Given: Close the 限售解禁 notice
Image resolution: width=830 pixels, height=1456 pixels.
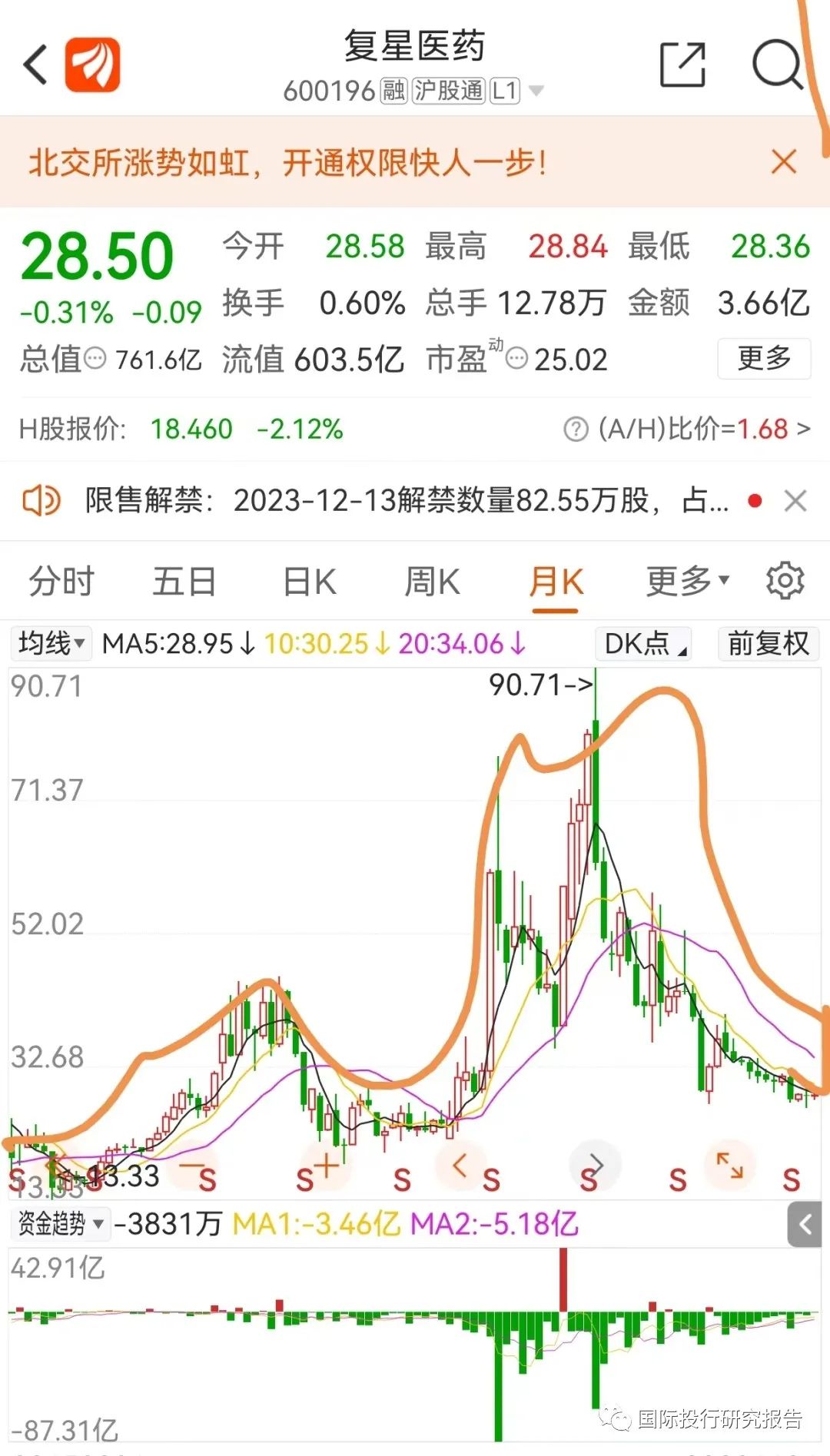Looking at the screenshot, I should [x=795, y=501].
